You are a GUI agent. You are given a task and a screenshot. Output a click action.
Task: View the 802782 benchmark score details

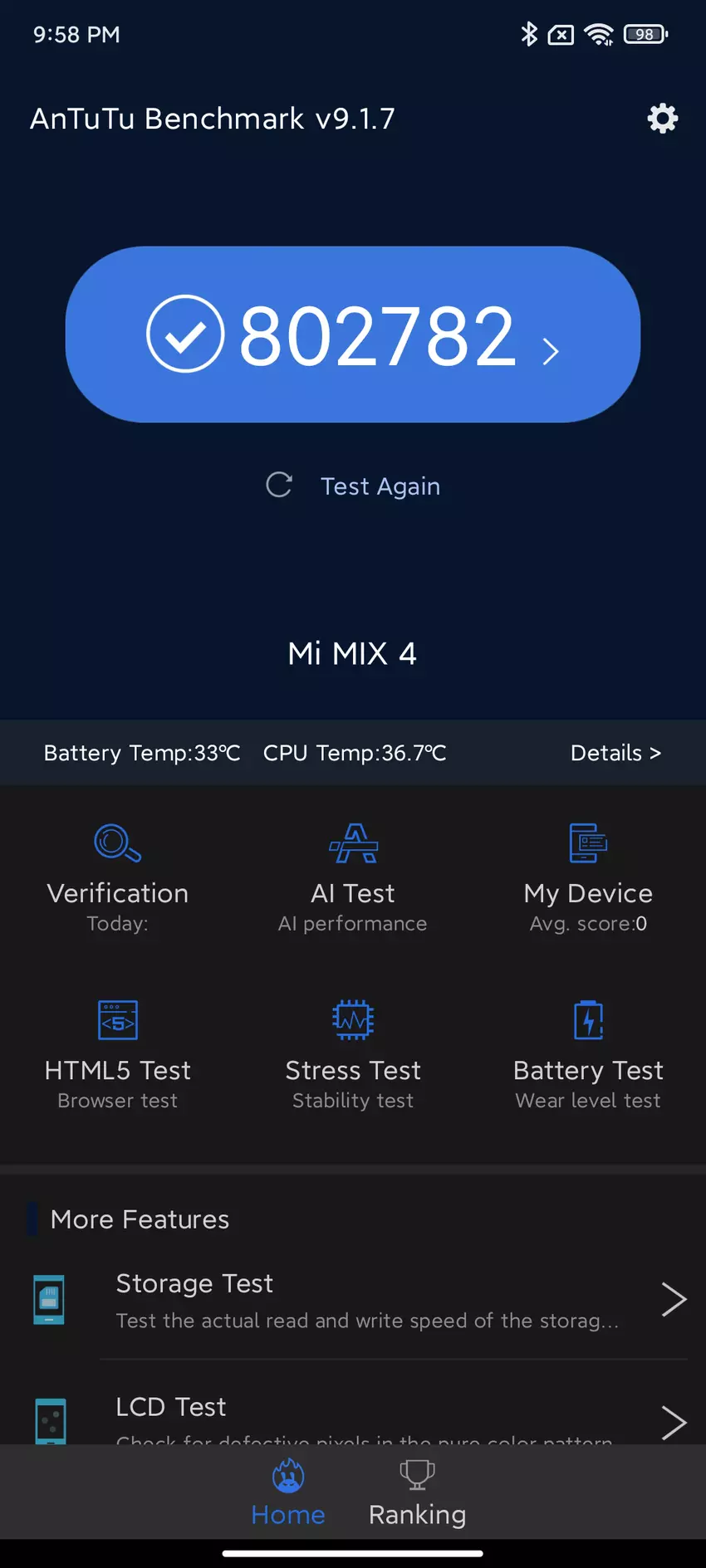point(353,335)
